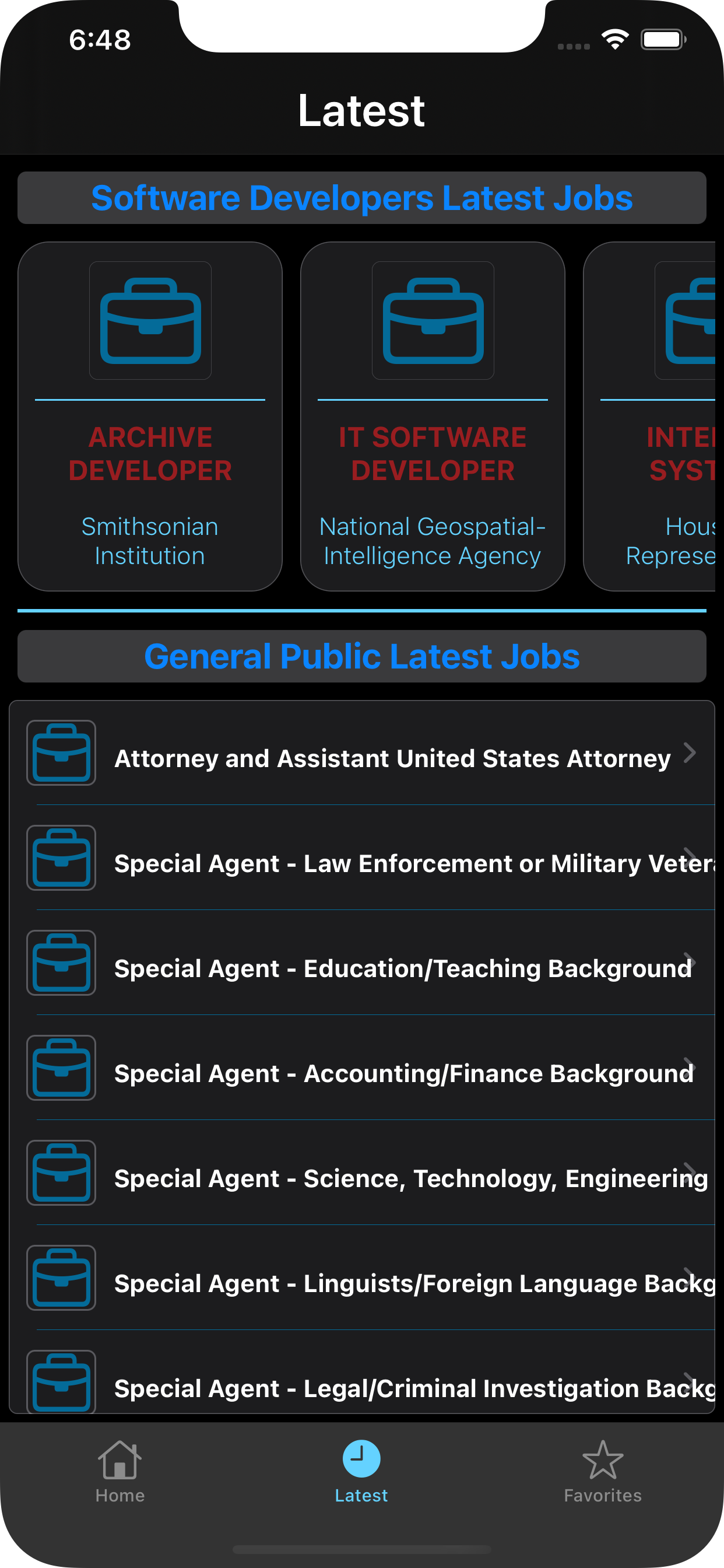Screen dimensions: 724x1568
Task: Select Special Agent - Legal/Criminal Investigation job
Action: pos(392,1387)
